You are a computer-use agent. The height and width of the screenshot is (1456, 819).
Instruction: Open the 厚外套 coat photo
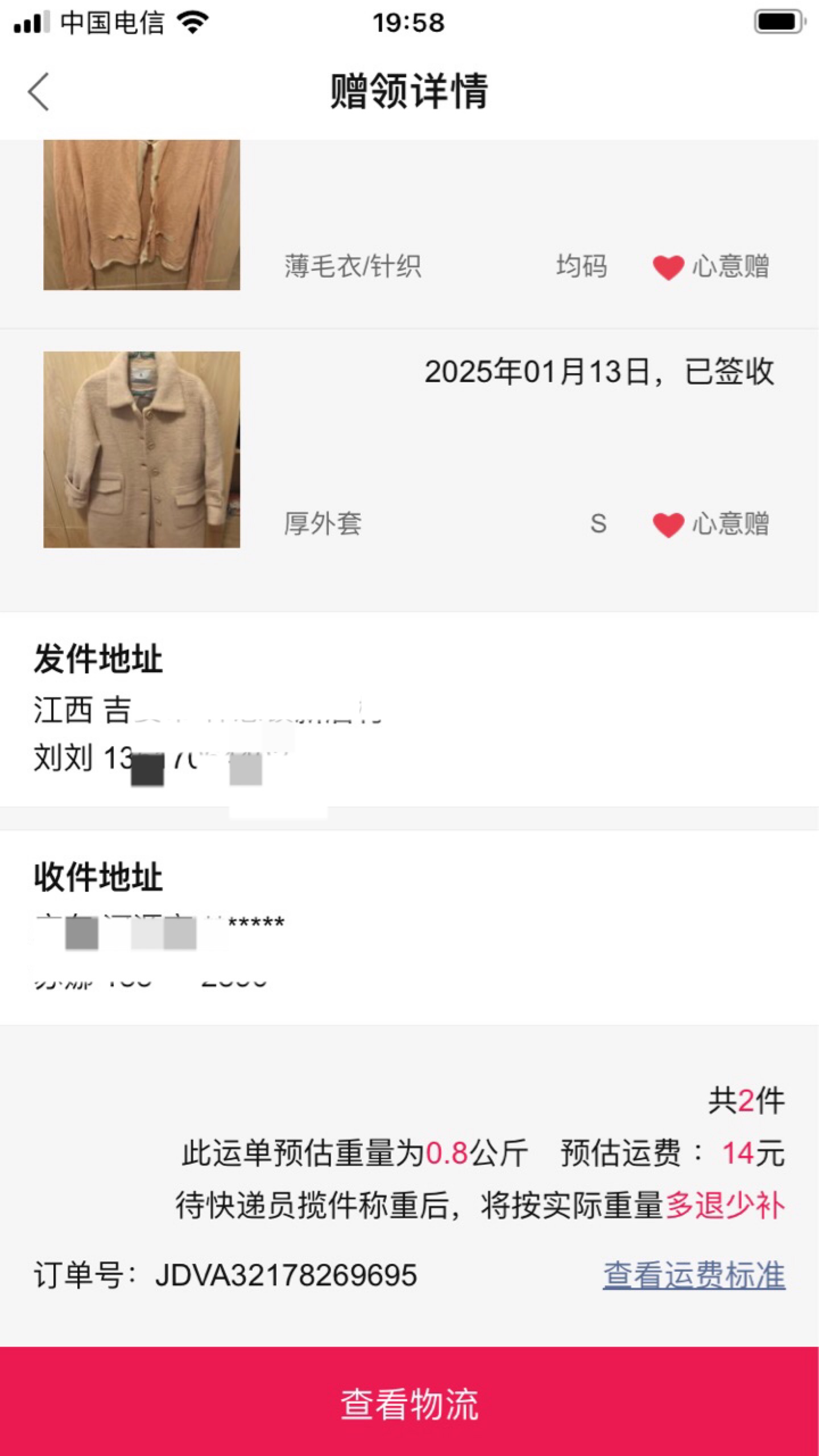click(142, 449)
